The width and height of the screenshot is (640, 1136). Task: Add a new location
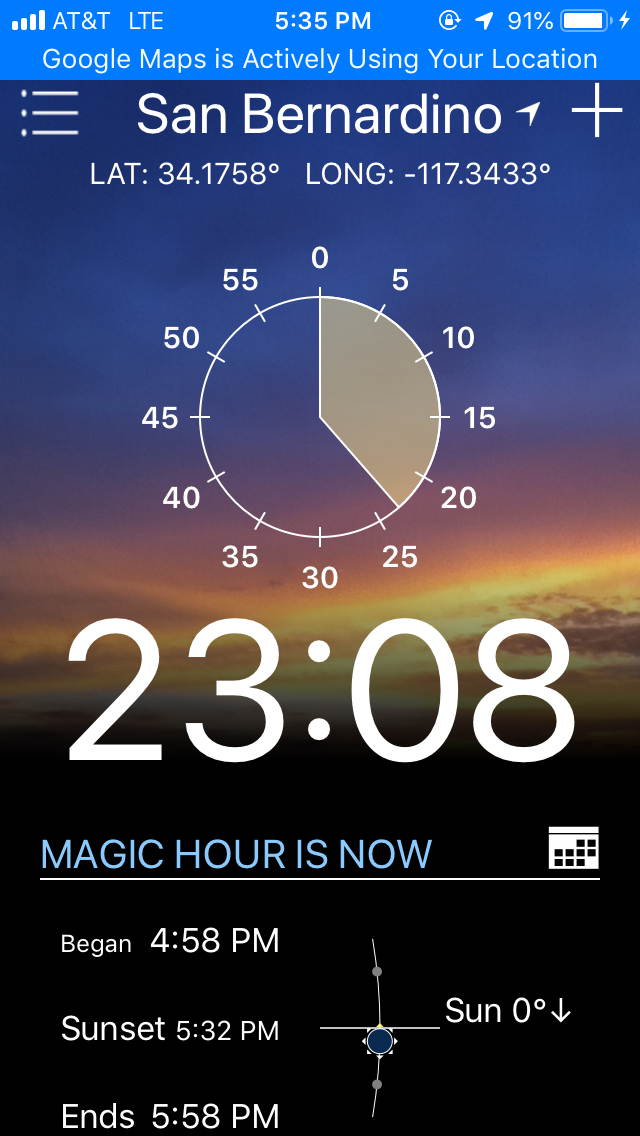pos(596,112)
